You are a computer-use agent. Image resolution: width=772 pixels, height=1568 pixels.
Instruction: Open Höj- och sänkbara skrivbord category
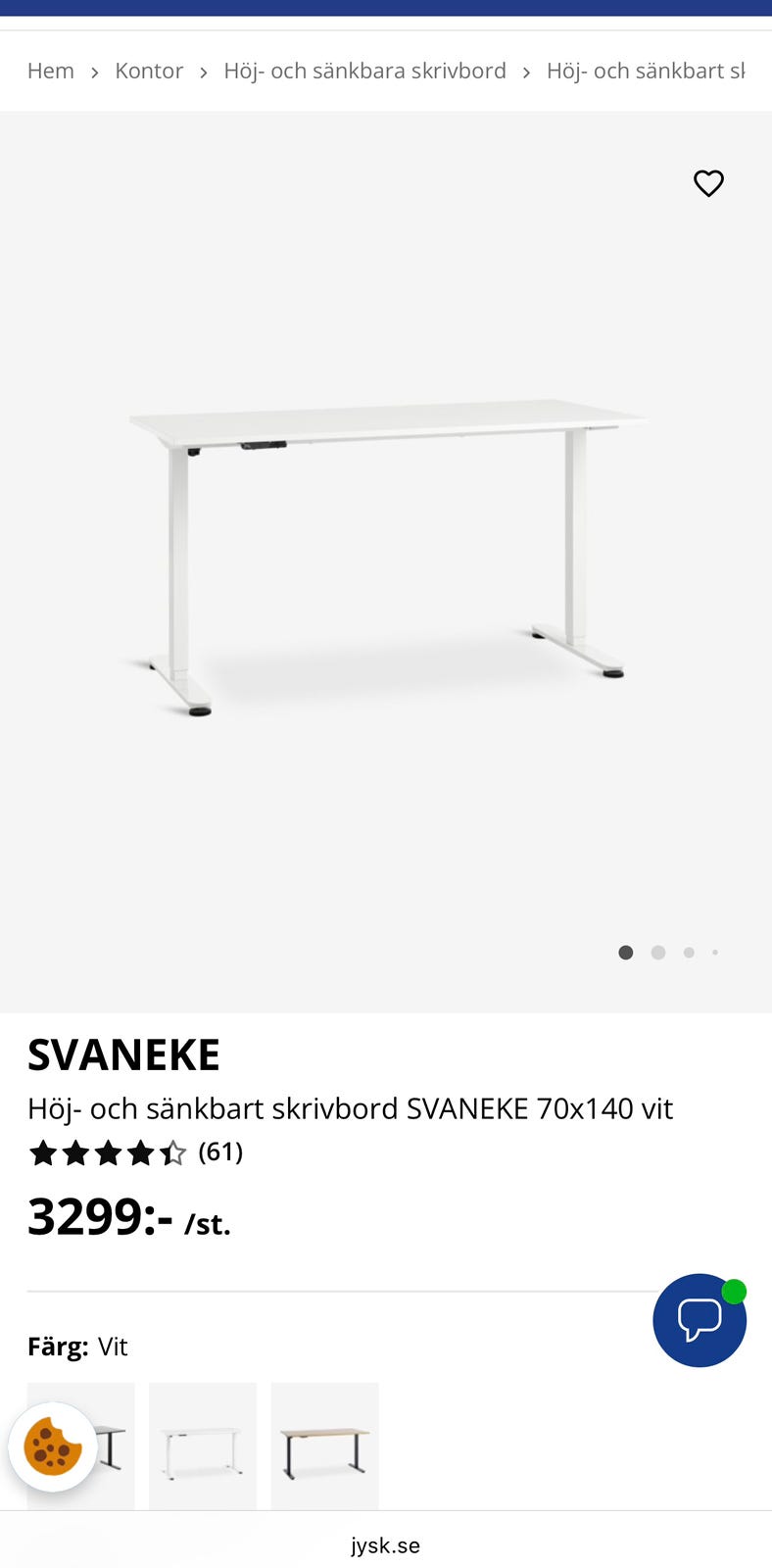(x=364, y=72)
